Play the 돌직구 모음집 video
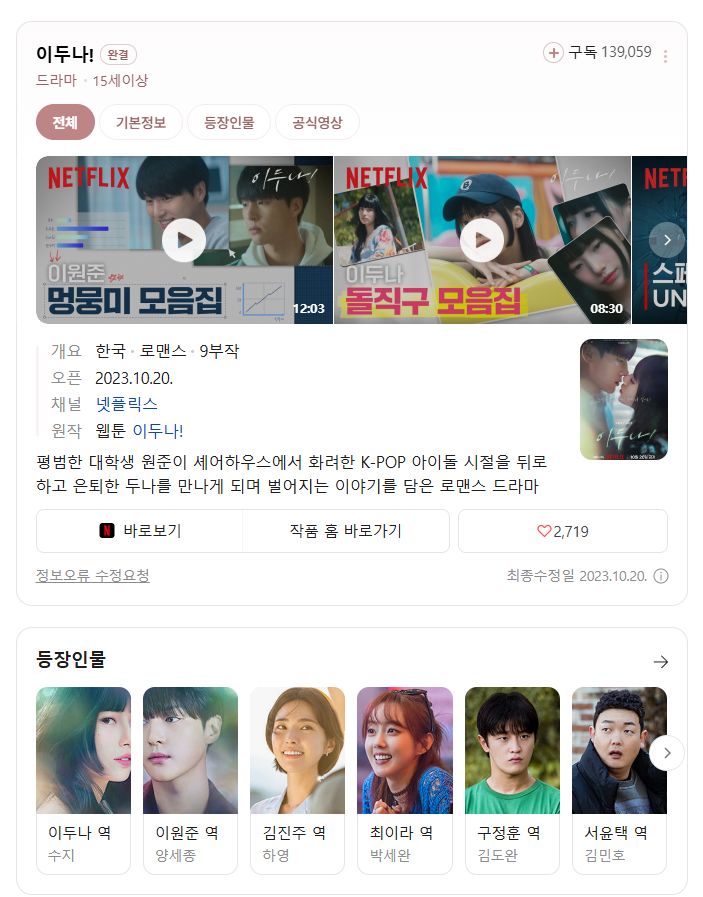This screenshot has height=897, width=703. [x=482, y=240]
